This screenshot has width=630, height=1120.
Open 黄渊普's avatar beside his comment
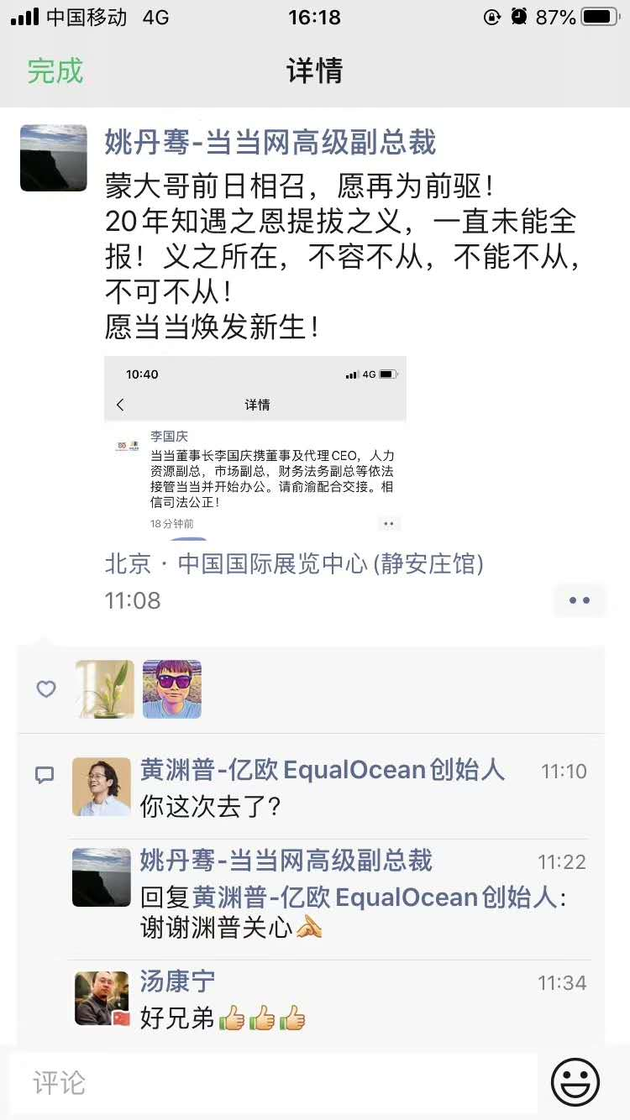coord(102,786)
